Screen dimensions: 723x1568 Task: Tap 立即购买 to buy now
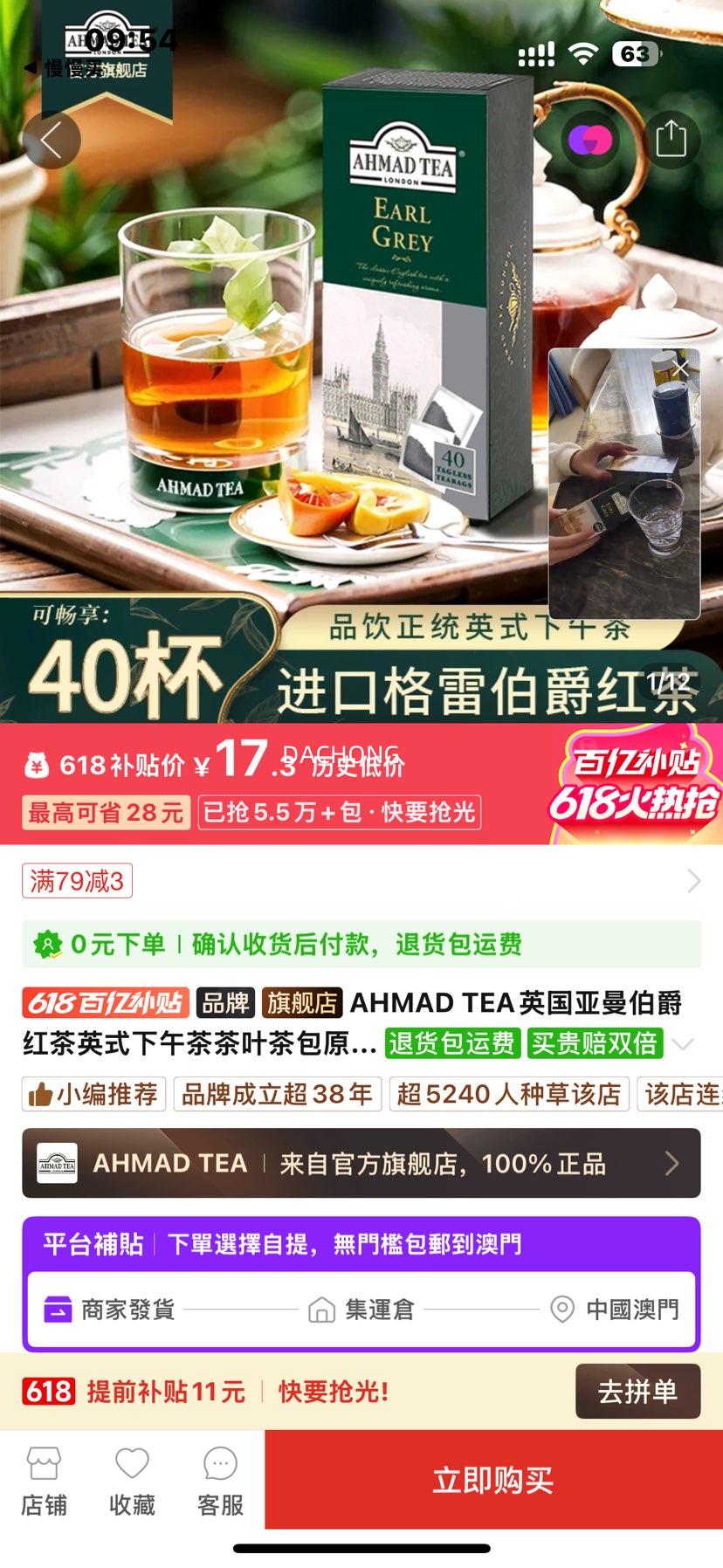(x=492, y=1480)
